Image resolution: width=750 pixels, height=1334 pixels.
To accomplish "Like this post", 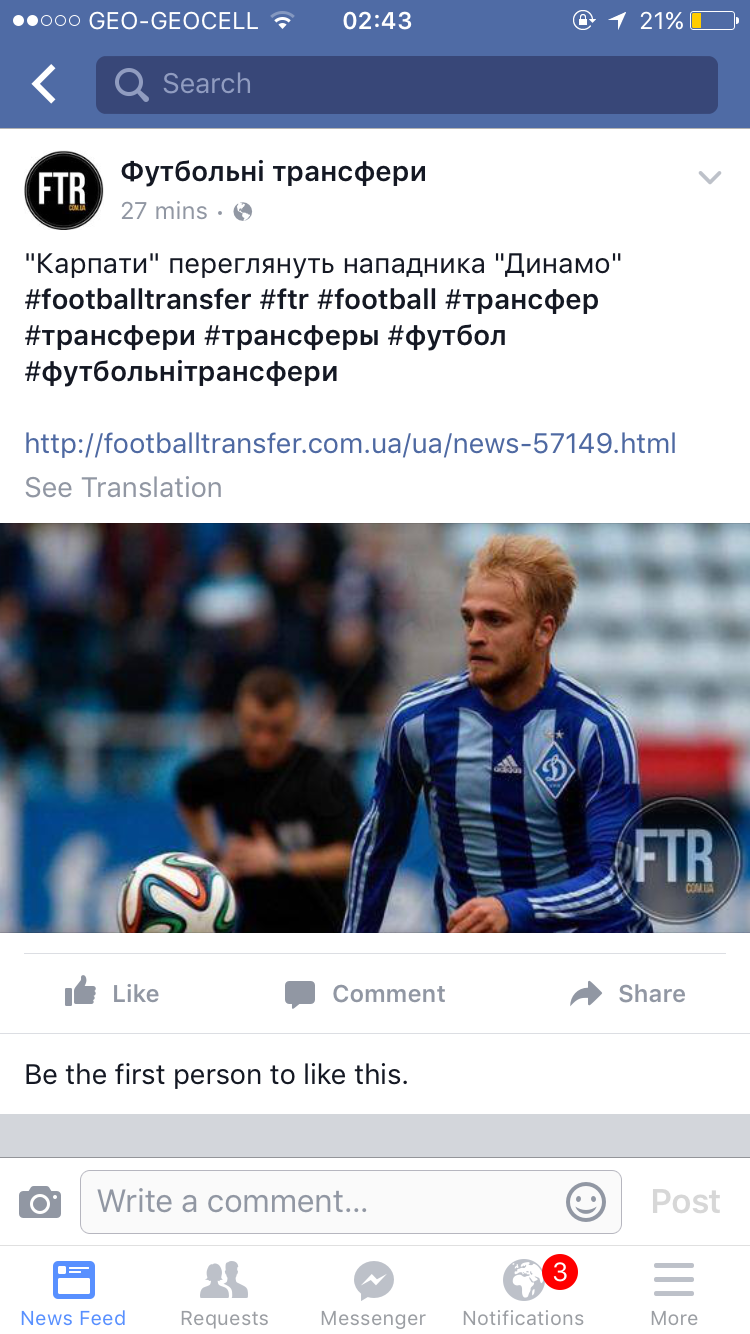I will 112,993.
